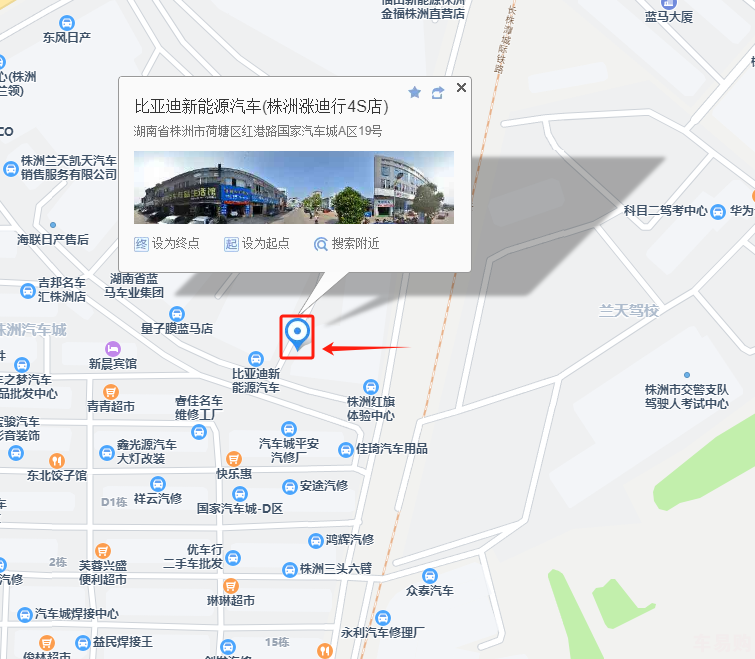Screen dimensions: 755x659
Task: Set this place as destination (设为终点)
Action: tap(167, 243)
